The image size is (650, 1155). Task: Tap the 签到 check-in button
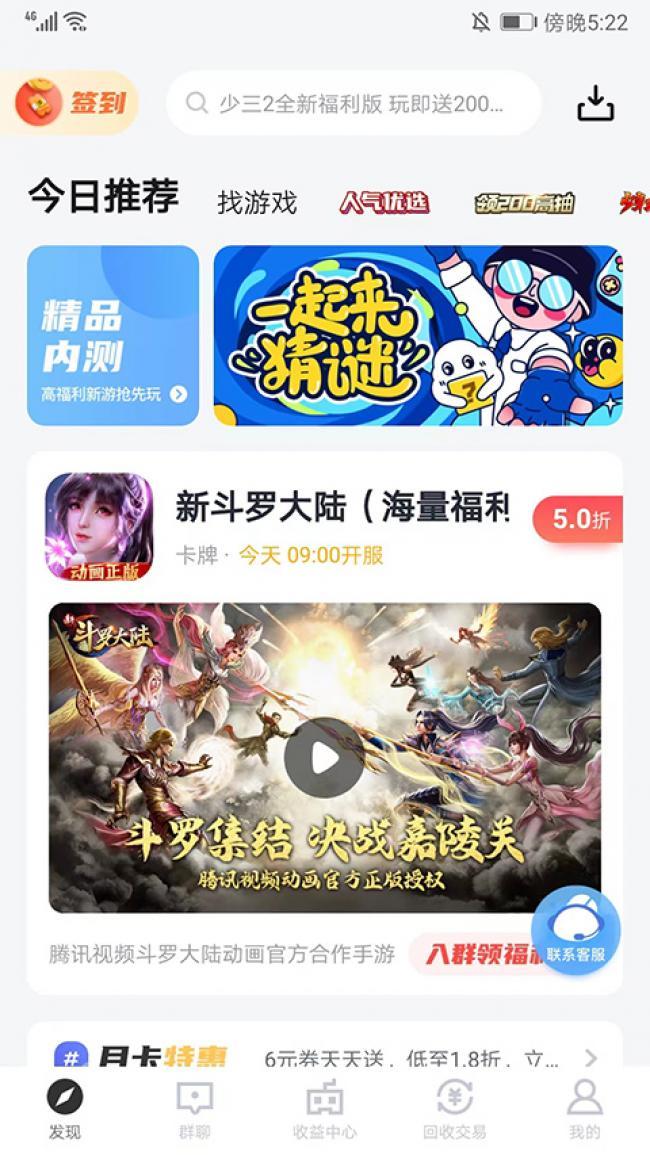tap(76, 102)
